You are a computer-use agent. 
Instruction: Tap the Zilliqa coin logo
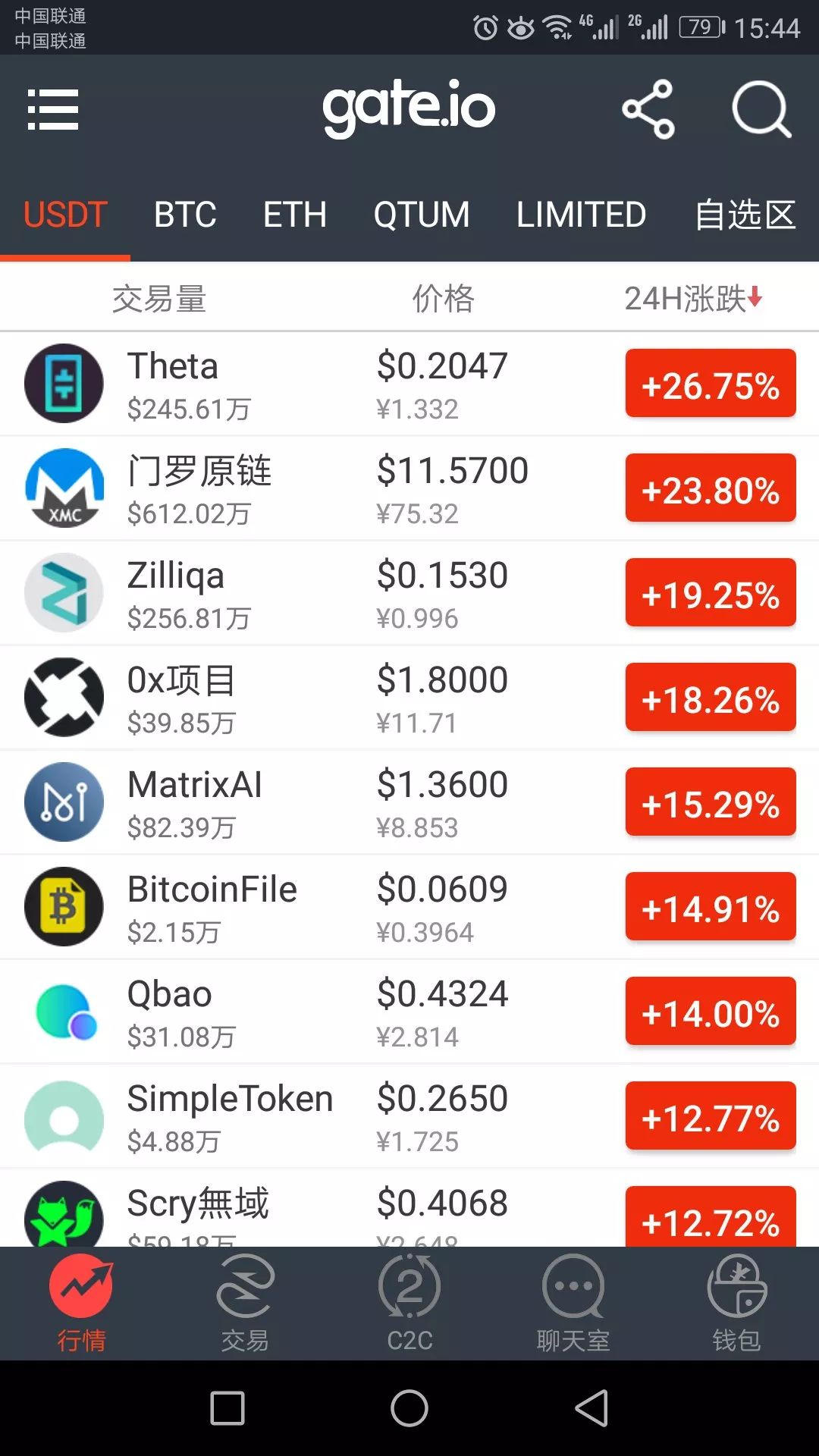pyautogui.click(x=64, y=592)
